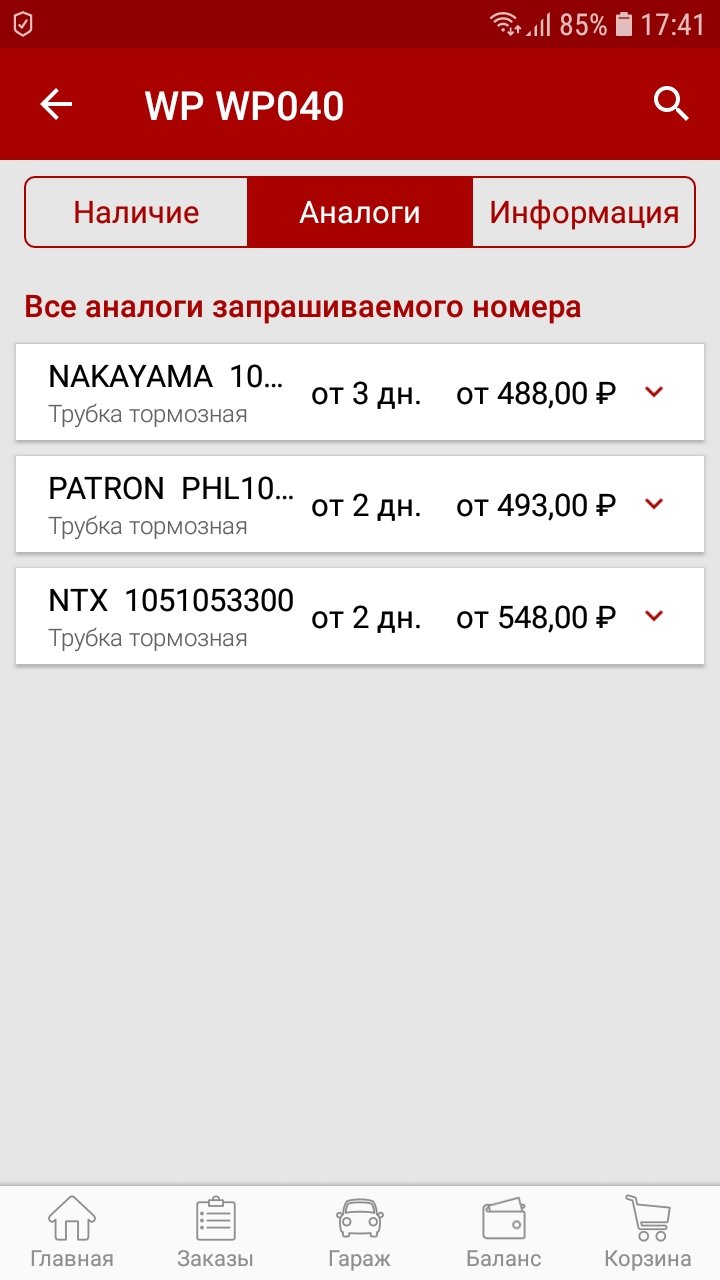Image resolution: width=720 pixels, height=1280 pixels.
Task: Open the NAKAYAMA brake hose analog
Action: pyautogui.click(x=360, y=392)
